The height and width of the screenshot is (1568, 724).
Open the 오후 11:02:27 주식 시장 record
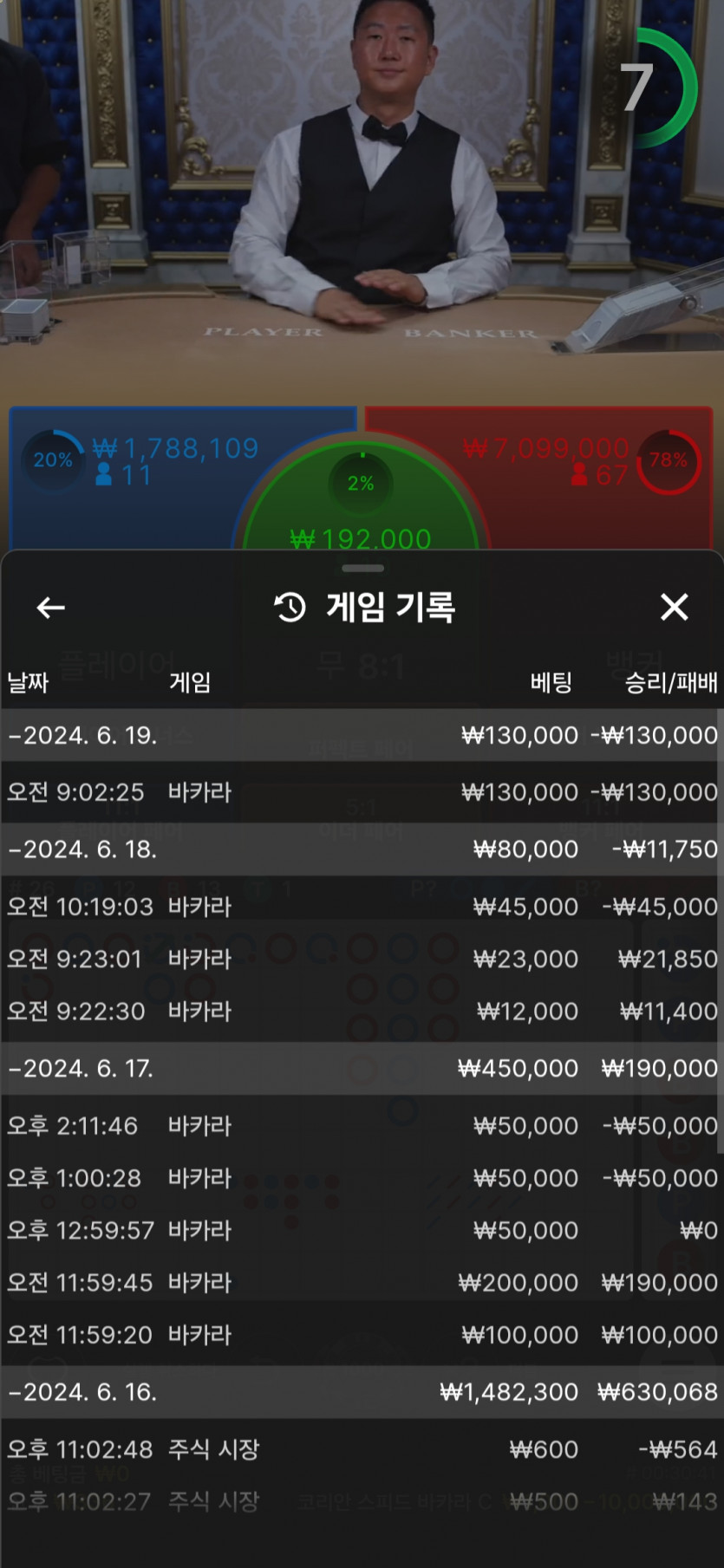click(360, 1501)
